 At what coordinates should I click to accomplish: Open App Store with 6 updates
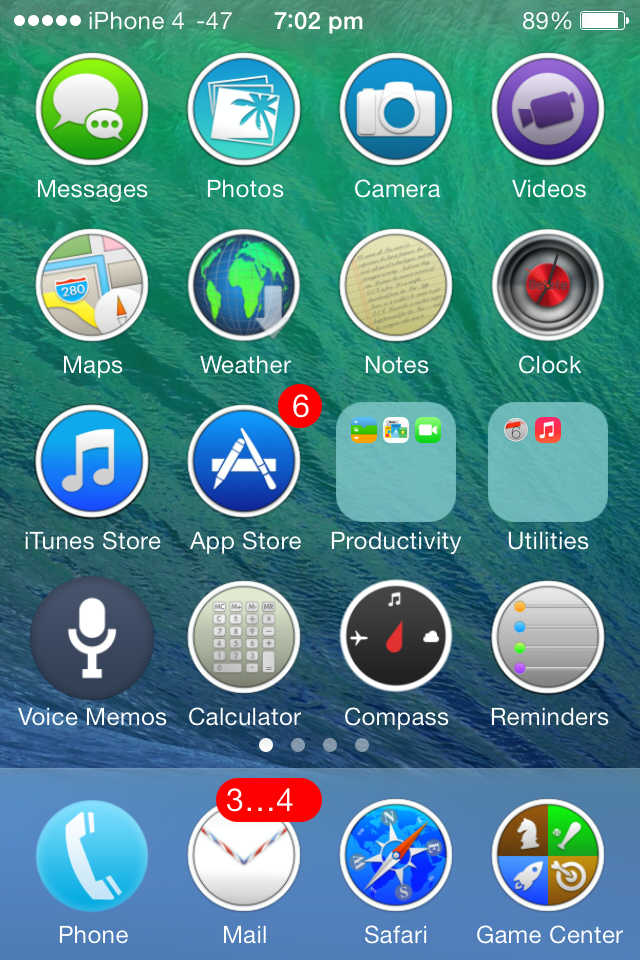244,462
